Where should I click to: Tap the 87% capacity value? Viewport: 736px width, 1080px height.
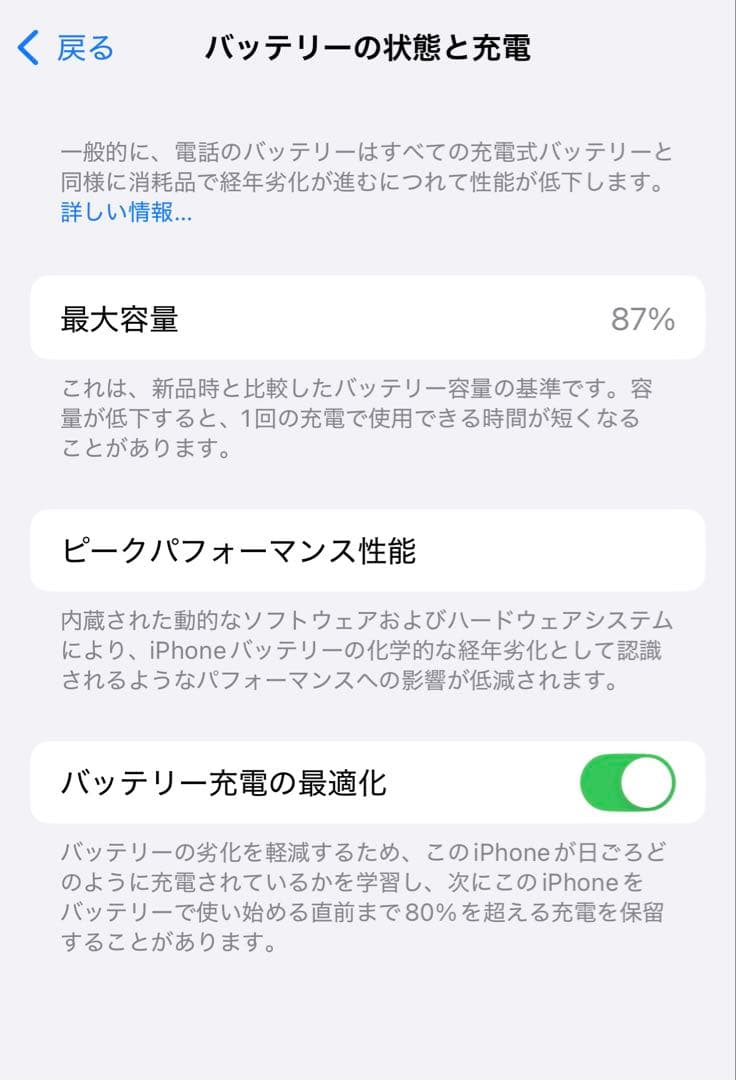(x=645, y=318)
